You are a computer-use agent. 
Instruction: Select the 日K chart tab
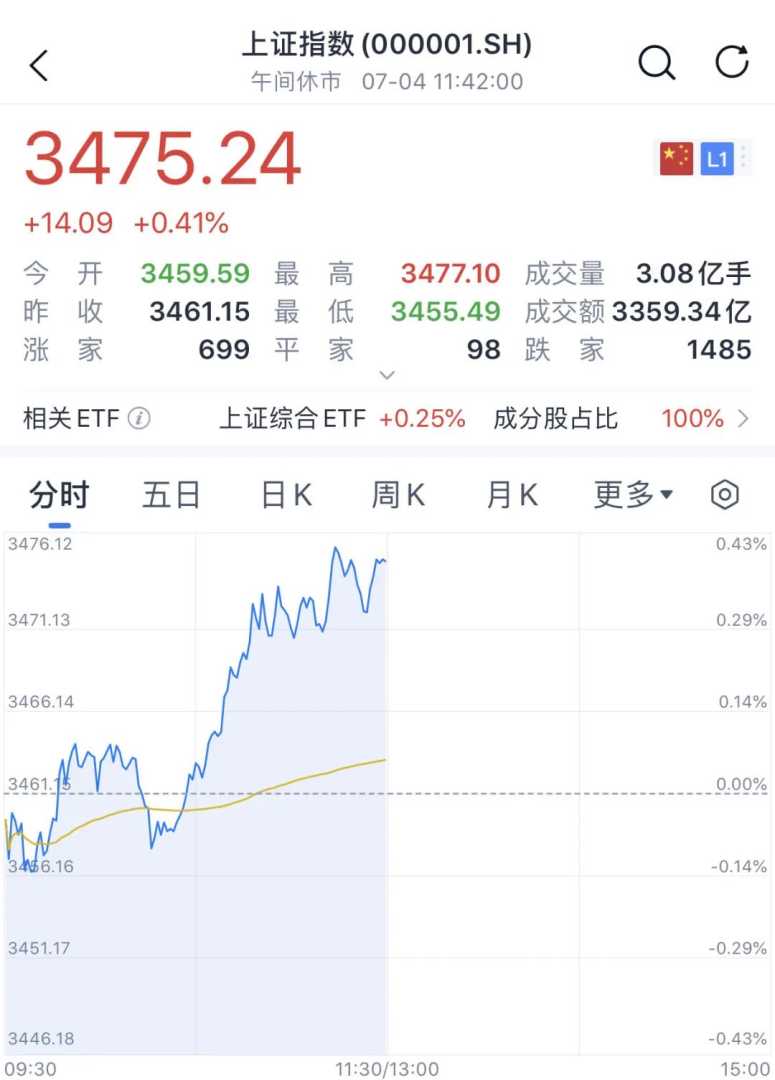pyautogui.click(x=286, y=495)
